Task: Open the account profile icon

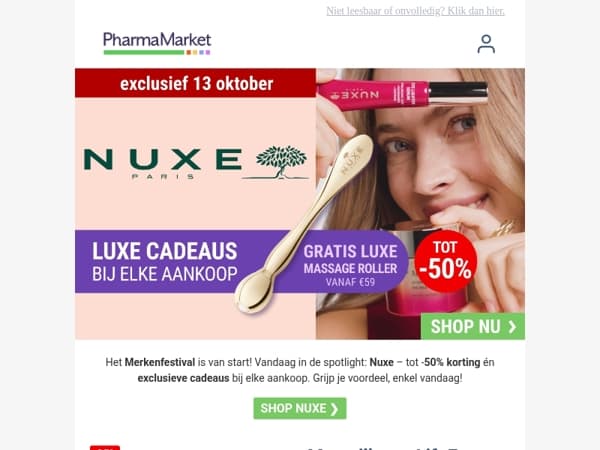Action: [x=486, y=44]
